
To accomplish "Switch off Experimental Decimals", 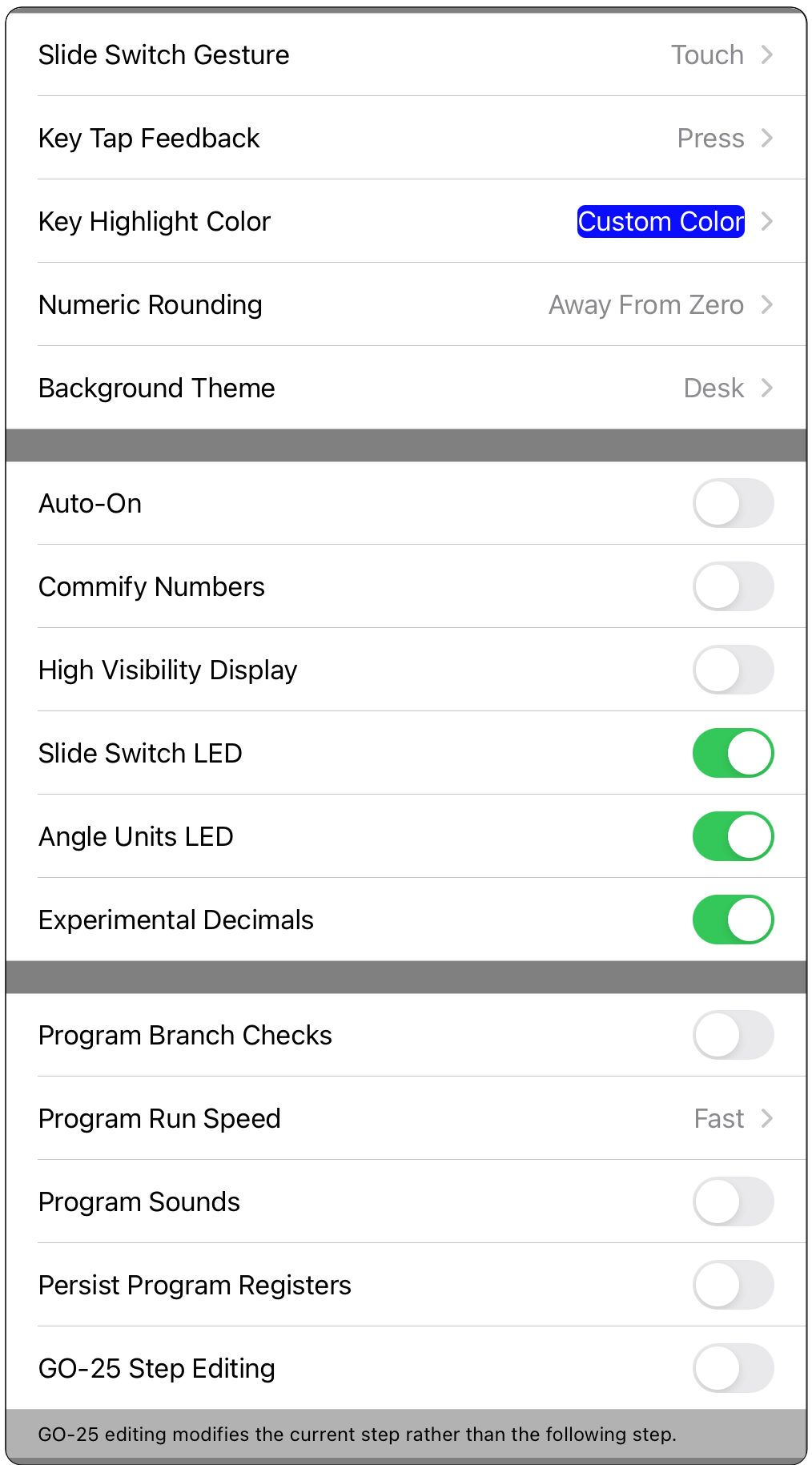I will click(732, 920).
